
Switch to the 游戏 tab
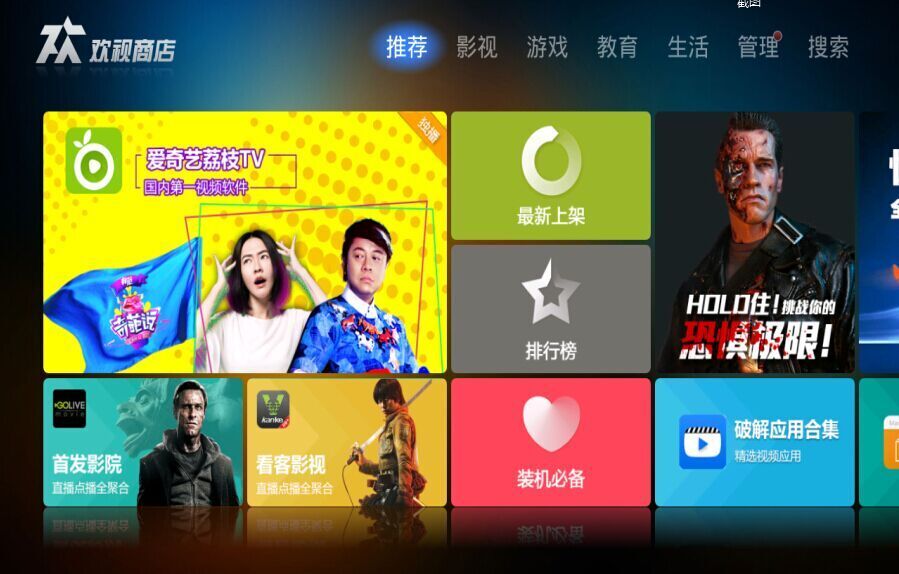(x=547, y=47)
